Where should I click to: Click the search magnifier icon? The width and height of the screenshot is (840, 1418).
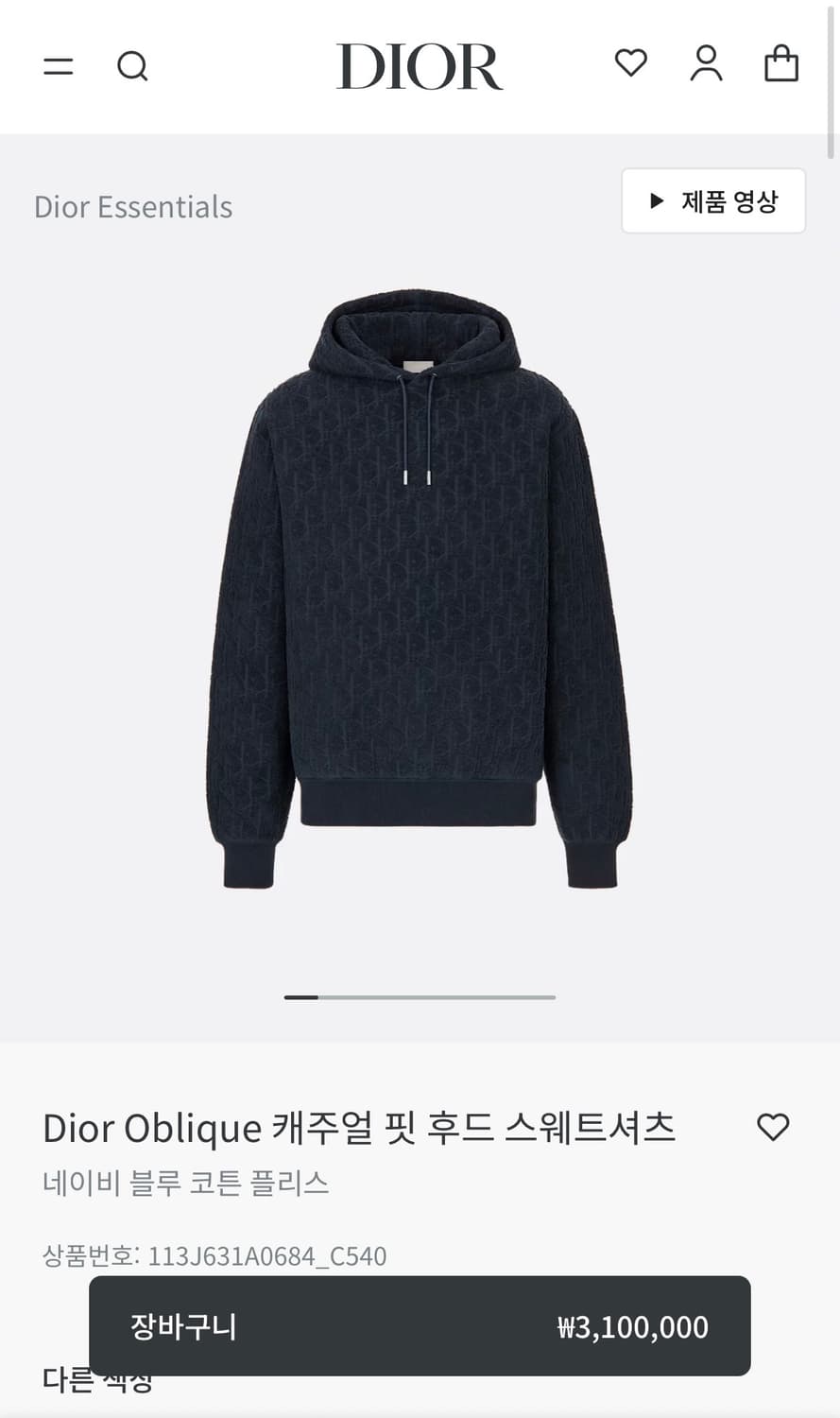pyautogui.click(x=133, y=66)
